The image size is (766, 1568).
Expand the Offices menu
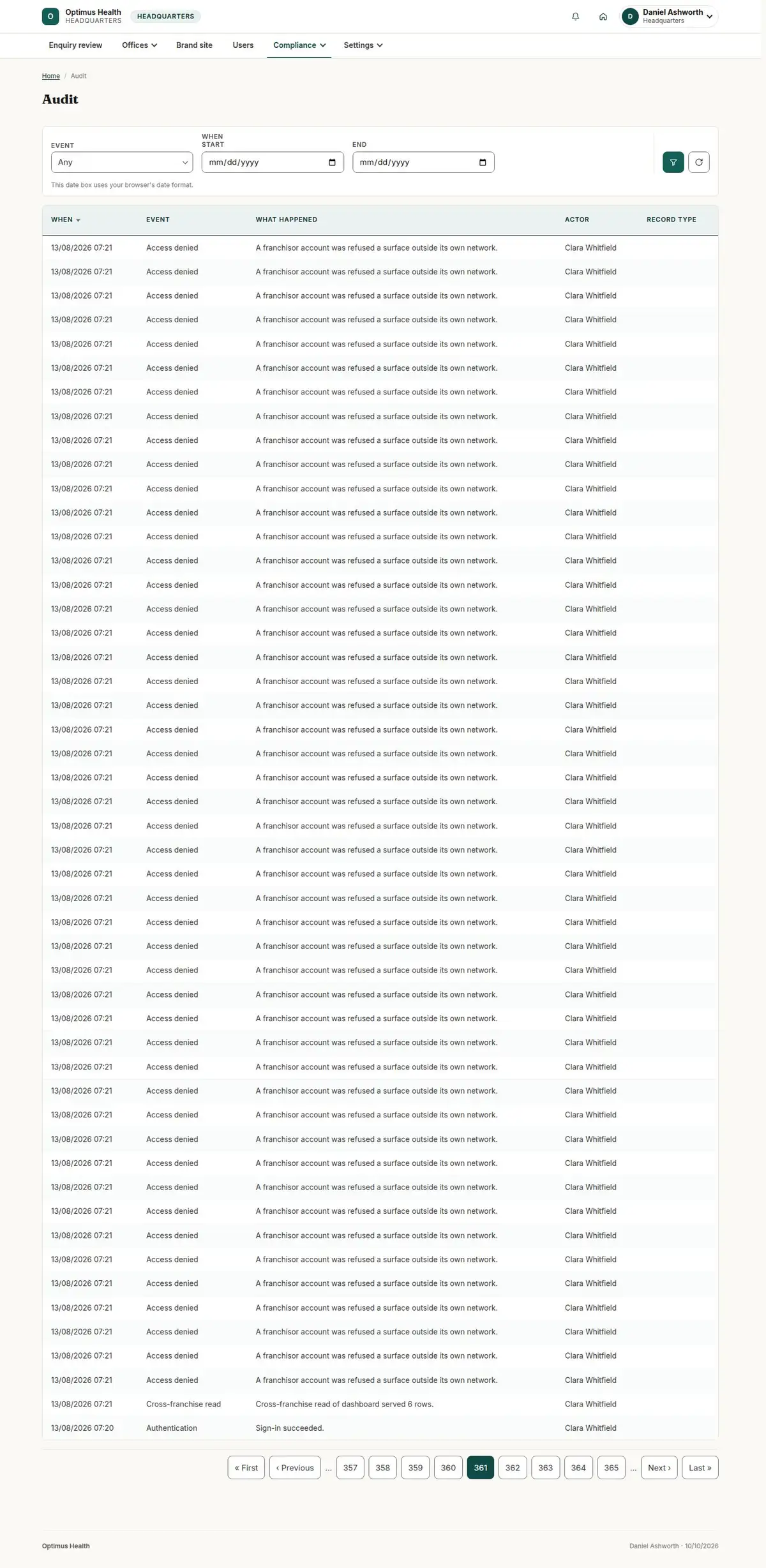click(x=139, y=45)
